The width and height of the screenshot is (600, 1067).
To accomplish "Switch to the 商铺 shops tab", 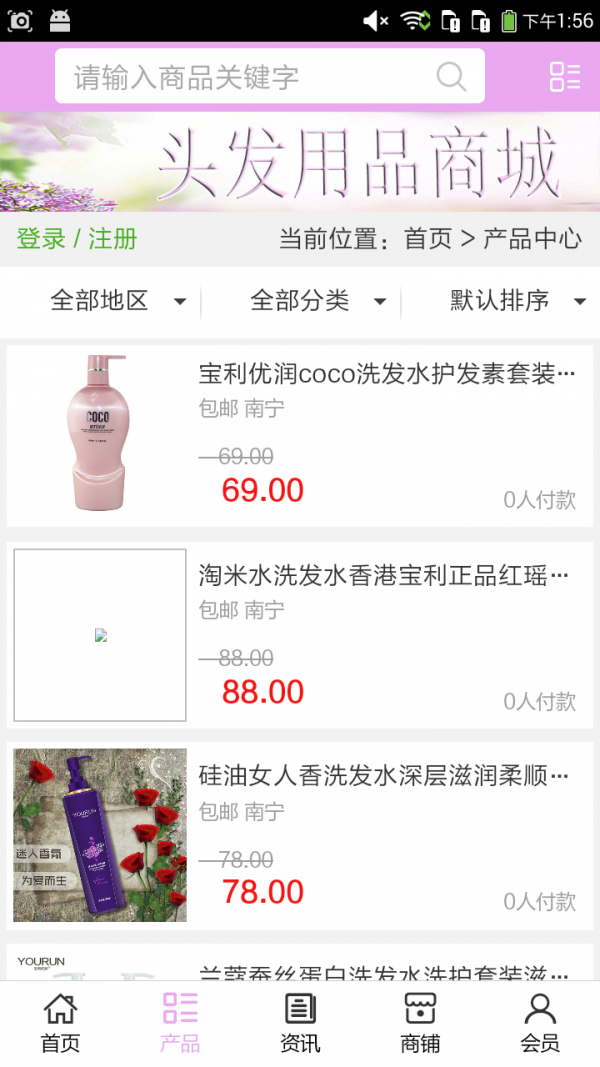I will (x=420, y=1022).
